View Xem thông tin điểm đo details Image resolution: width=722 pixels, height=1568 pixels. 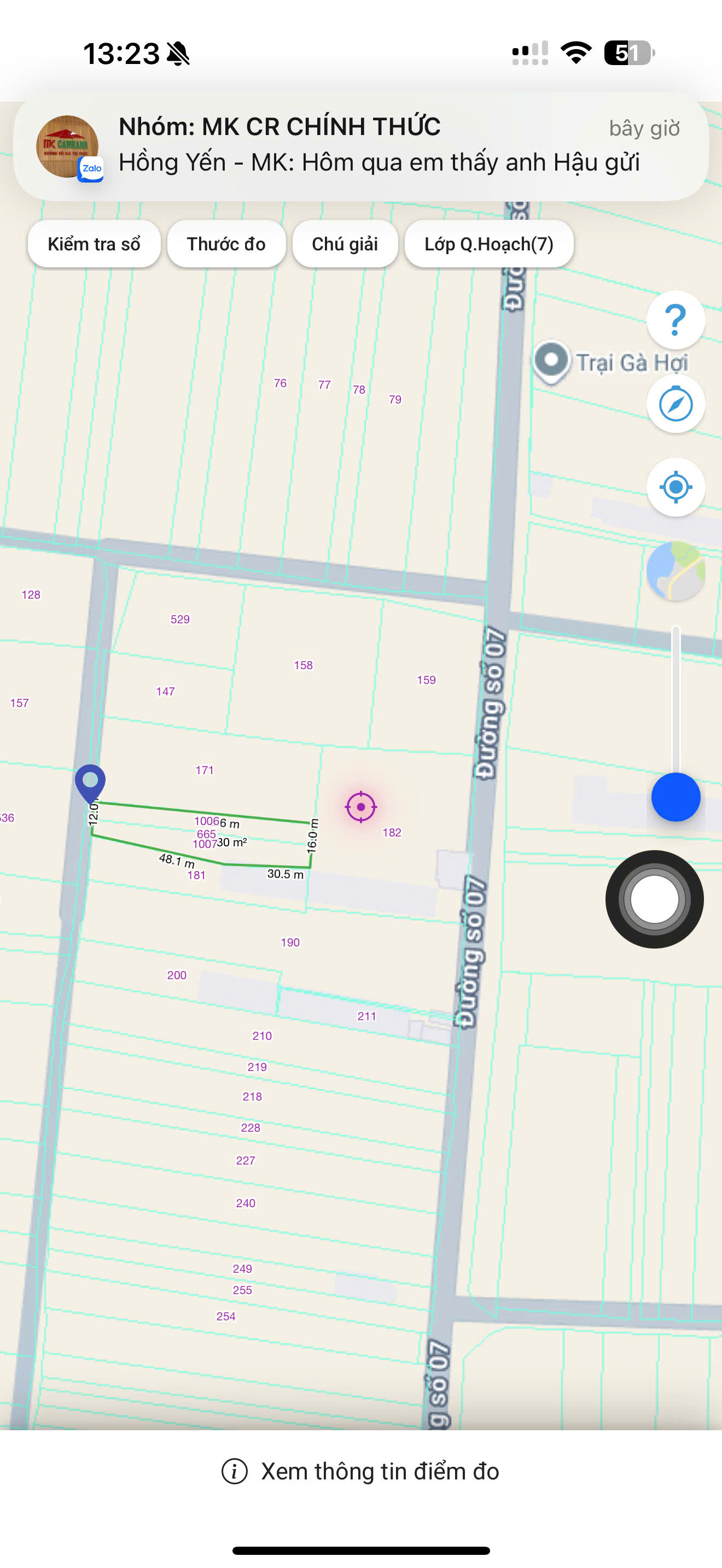coord(361,1471)
